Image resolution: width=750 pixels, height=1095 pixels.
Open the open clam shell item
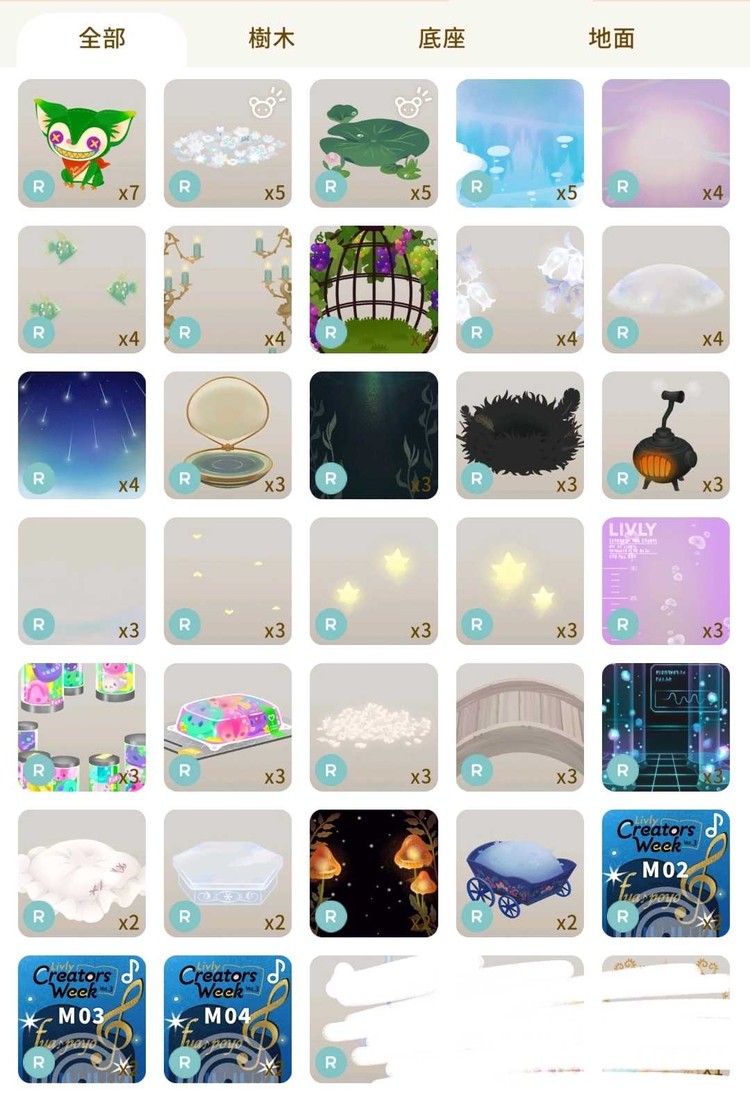[x=228, y=435]
